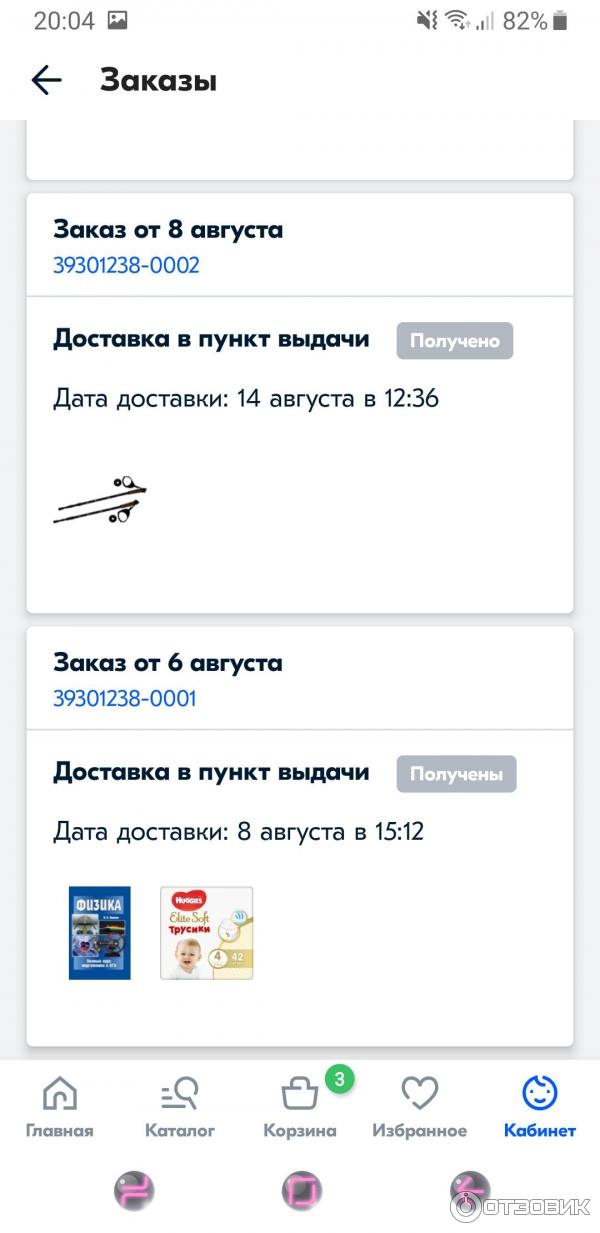This screenshot has height=1233, width=600.
Task: Switch to the Главная tab
Action: click(x=60, y=1107)
